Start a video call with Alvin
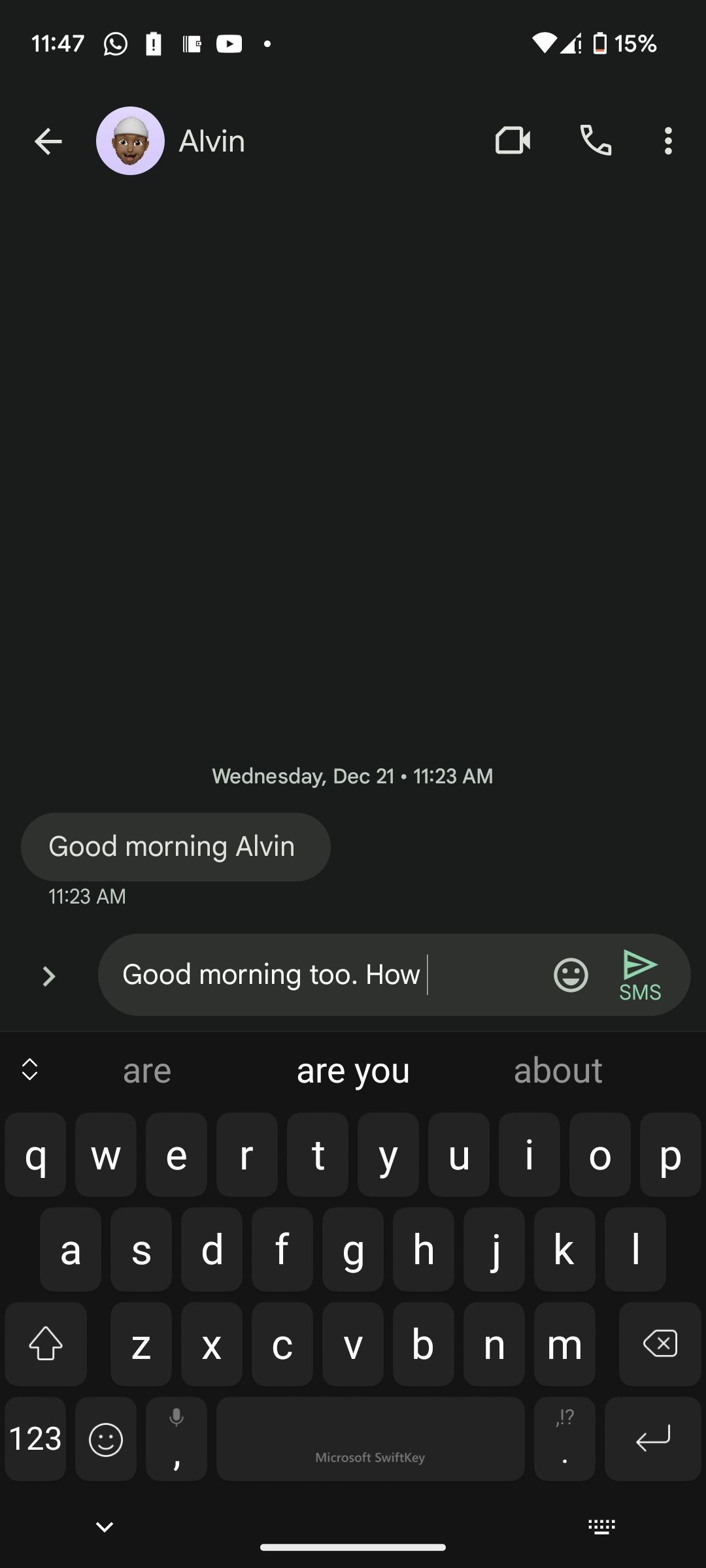This screenshot has height=1568, width=706. 513,140
